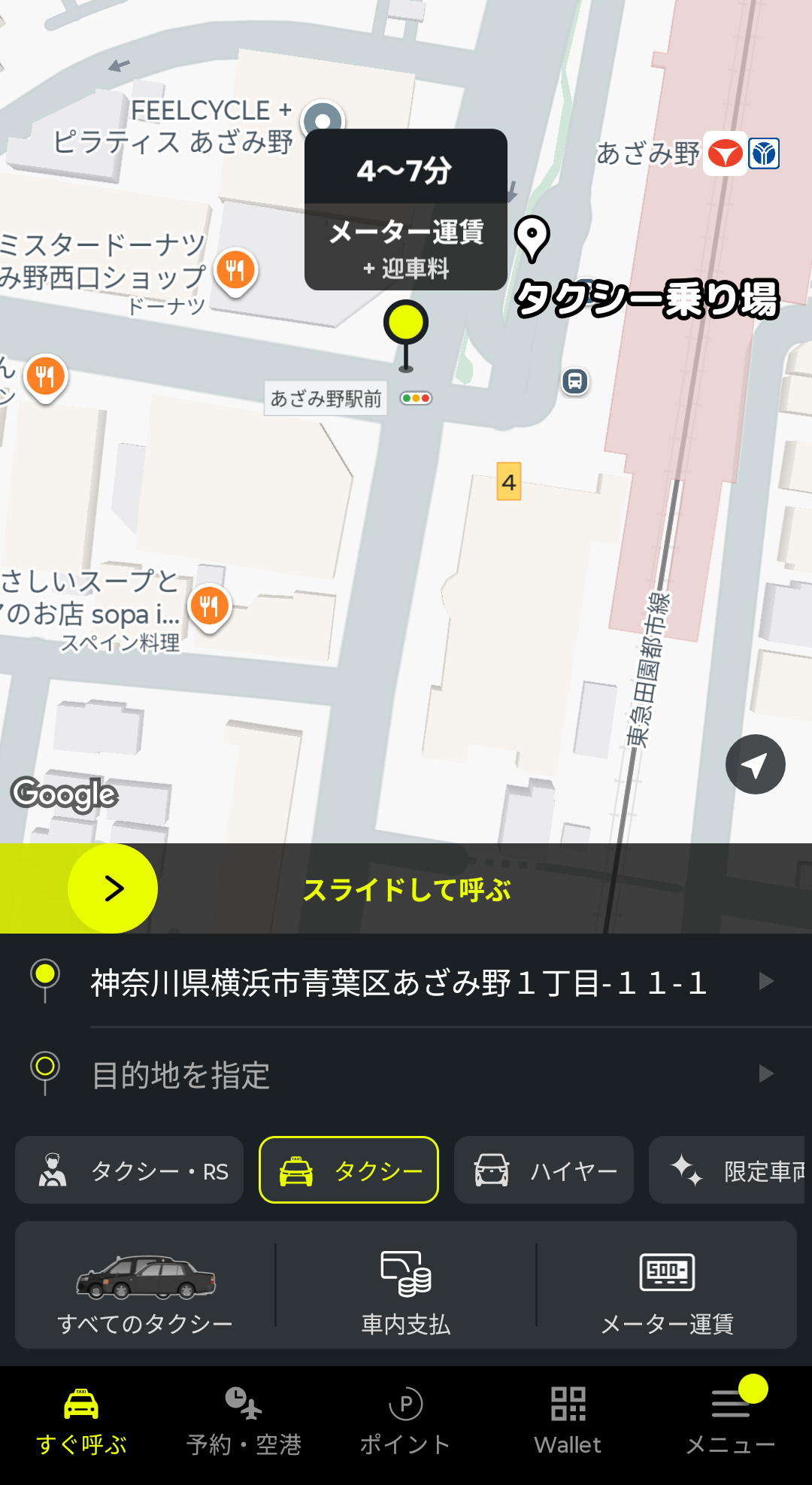Set destination via 目的地を指定
The width and height of the screenshot is (812, 1485).
(x=406, y=1074)
